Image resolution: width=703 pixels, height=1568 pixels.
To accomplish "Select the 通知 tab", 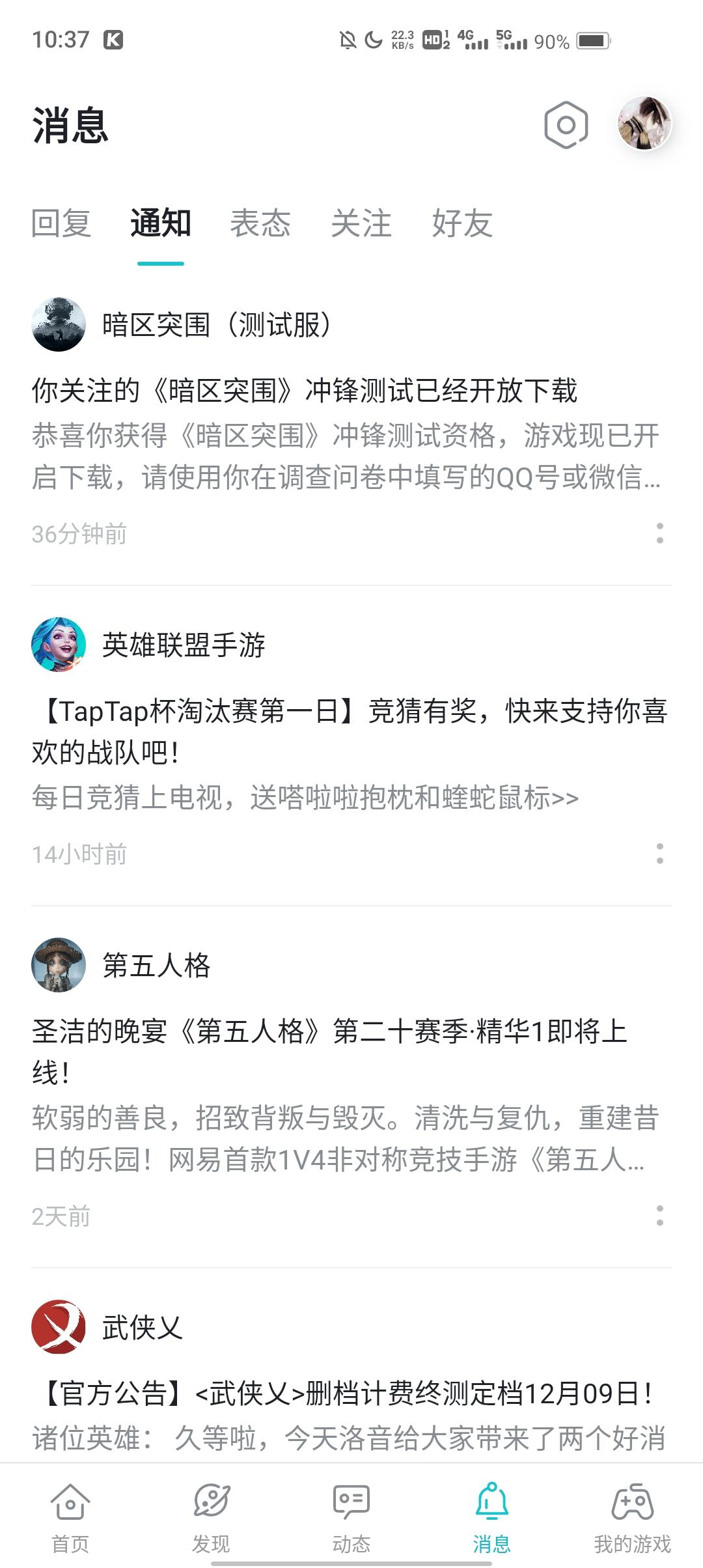I will tap(161, 223).
